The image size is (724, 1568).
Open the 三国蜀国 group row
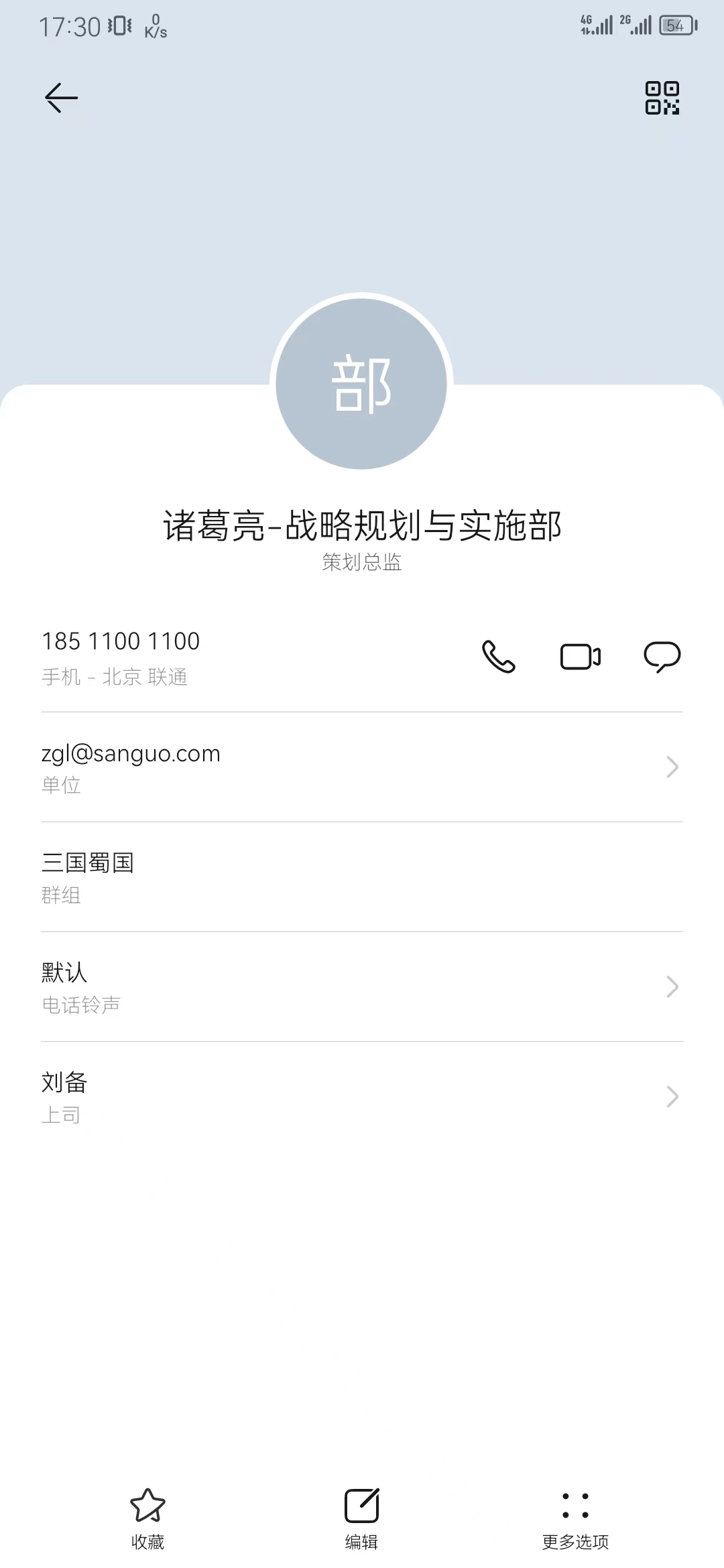(362, 876)
